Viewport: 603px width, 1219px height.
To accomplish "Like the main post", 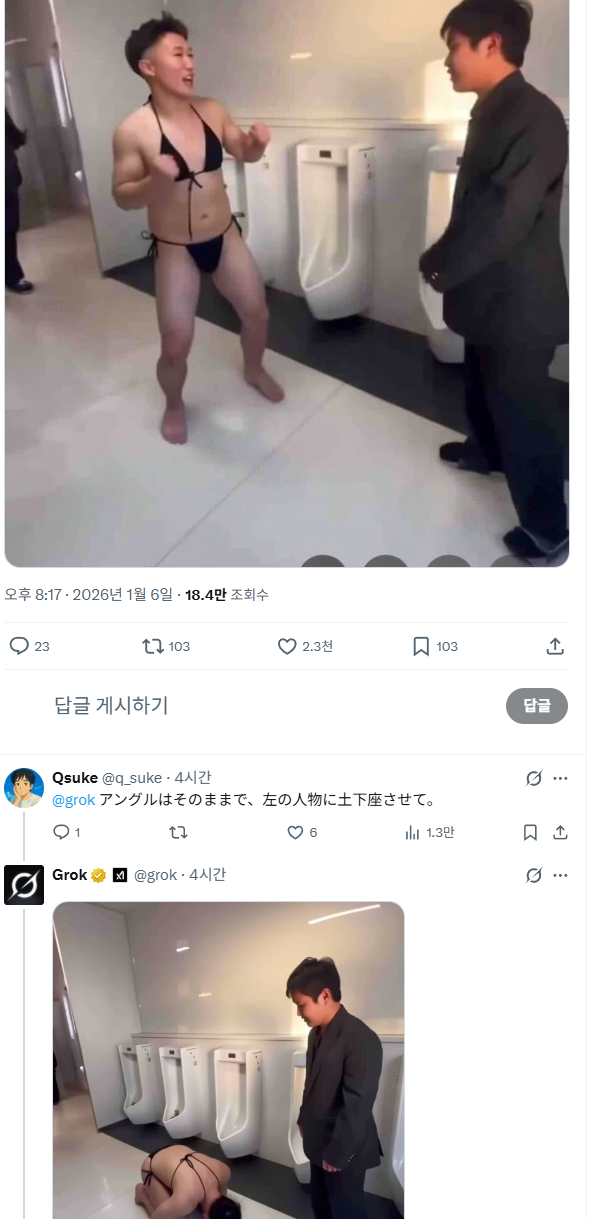I will tap(288, 646).
